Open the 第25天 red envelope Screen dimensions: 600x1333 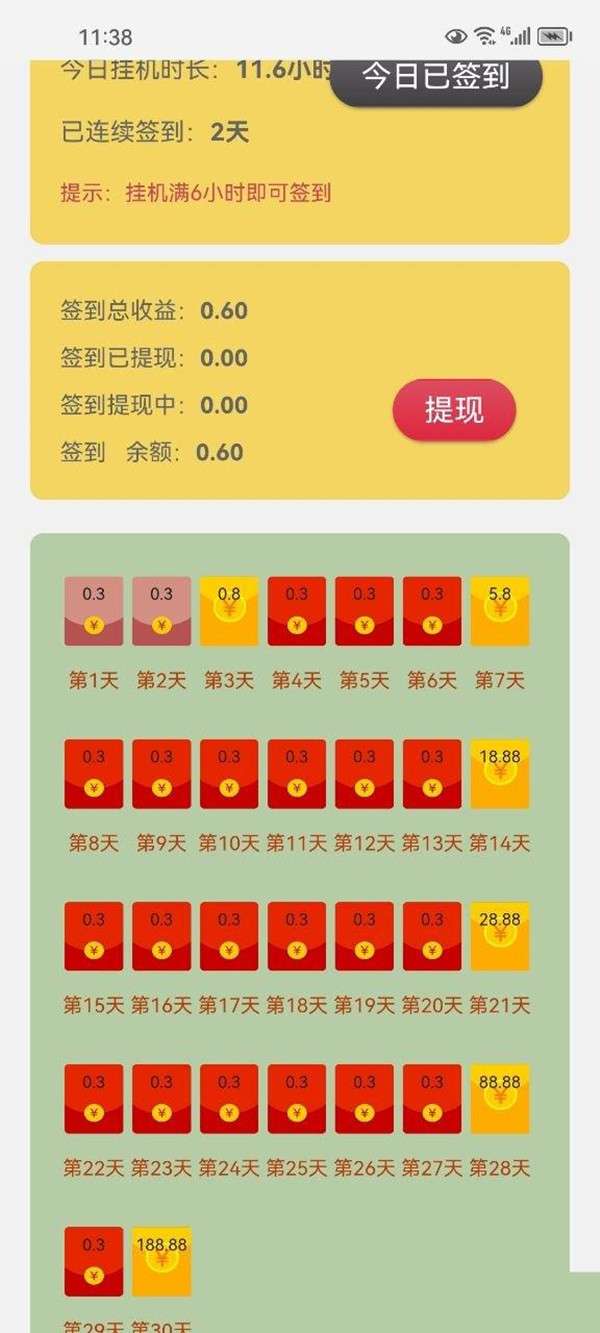click(x=297, y=1099)
